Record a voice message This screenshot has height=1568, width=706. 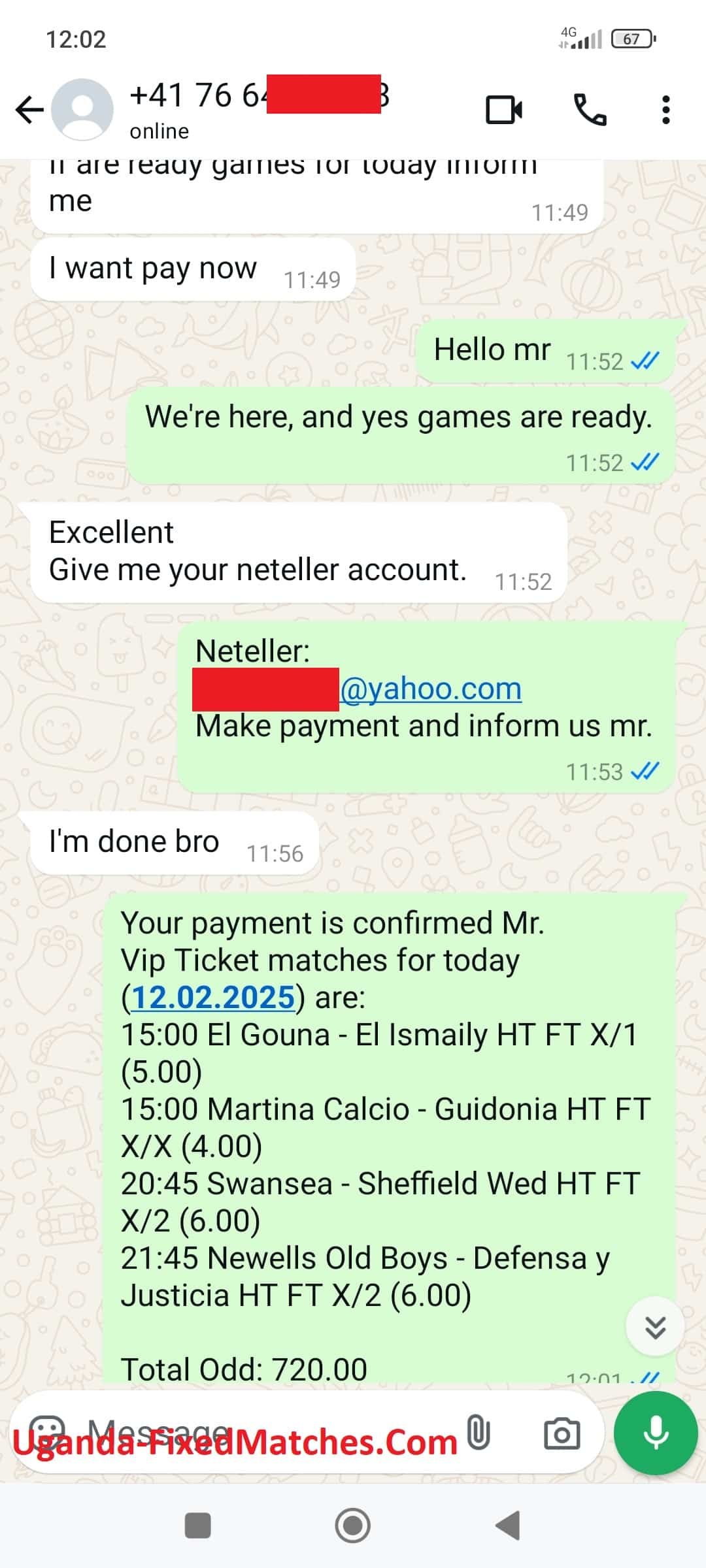point(656,1433)
